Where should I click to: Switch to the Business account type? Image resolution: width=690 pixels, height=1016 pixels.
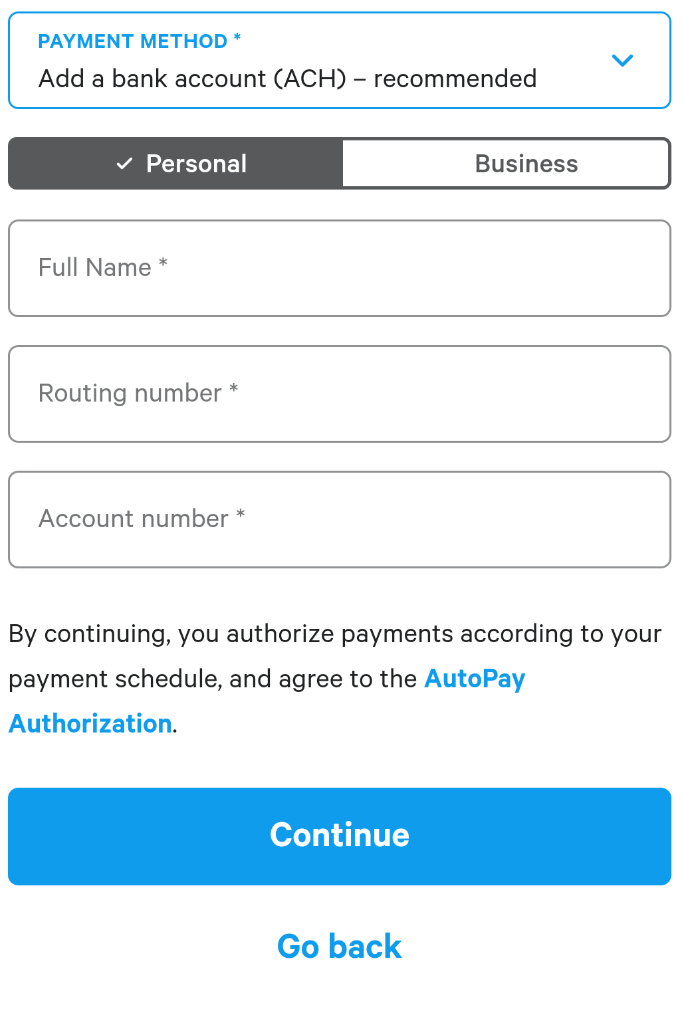pyautogui.click(x=505, y=164)
